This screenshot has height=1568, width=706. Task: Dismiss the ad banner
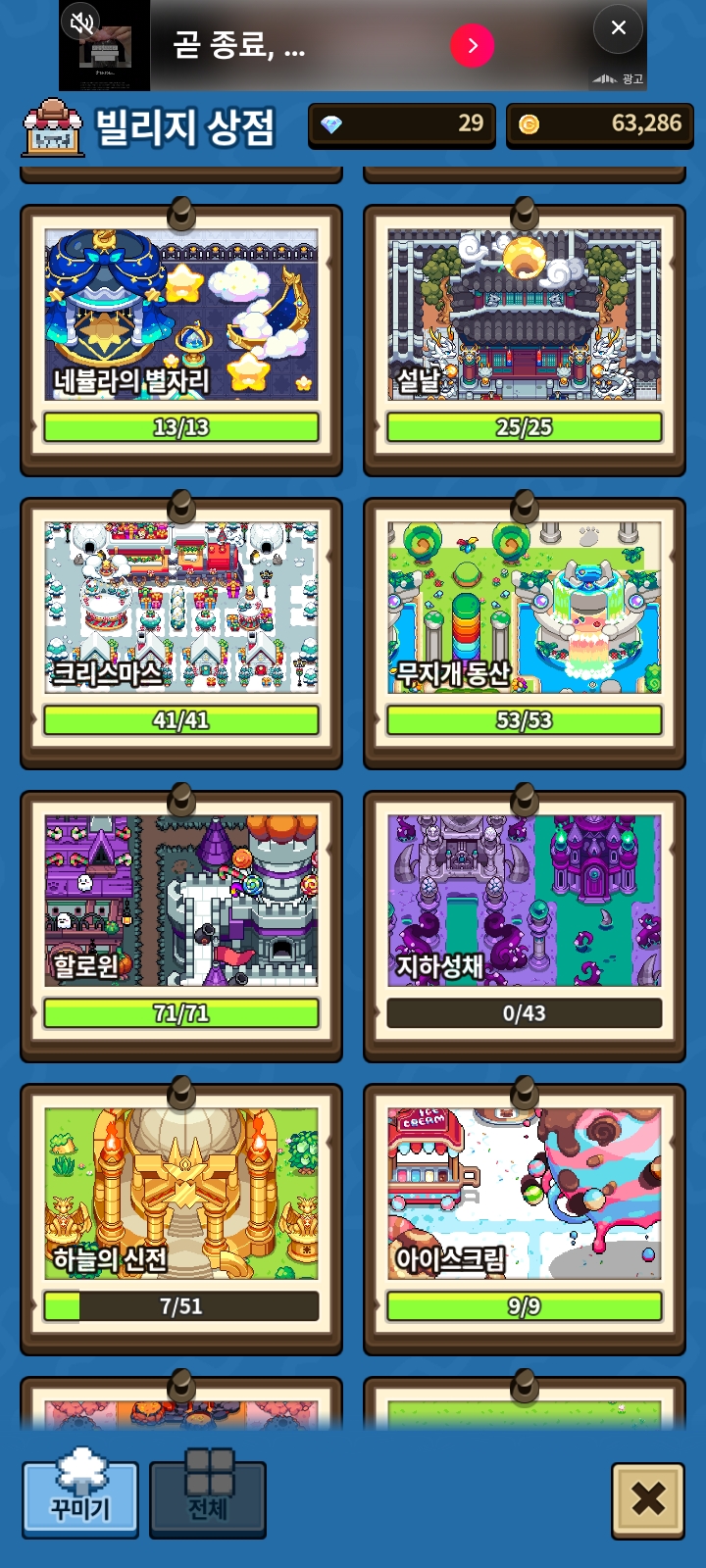(x=619, y=27)
